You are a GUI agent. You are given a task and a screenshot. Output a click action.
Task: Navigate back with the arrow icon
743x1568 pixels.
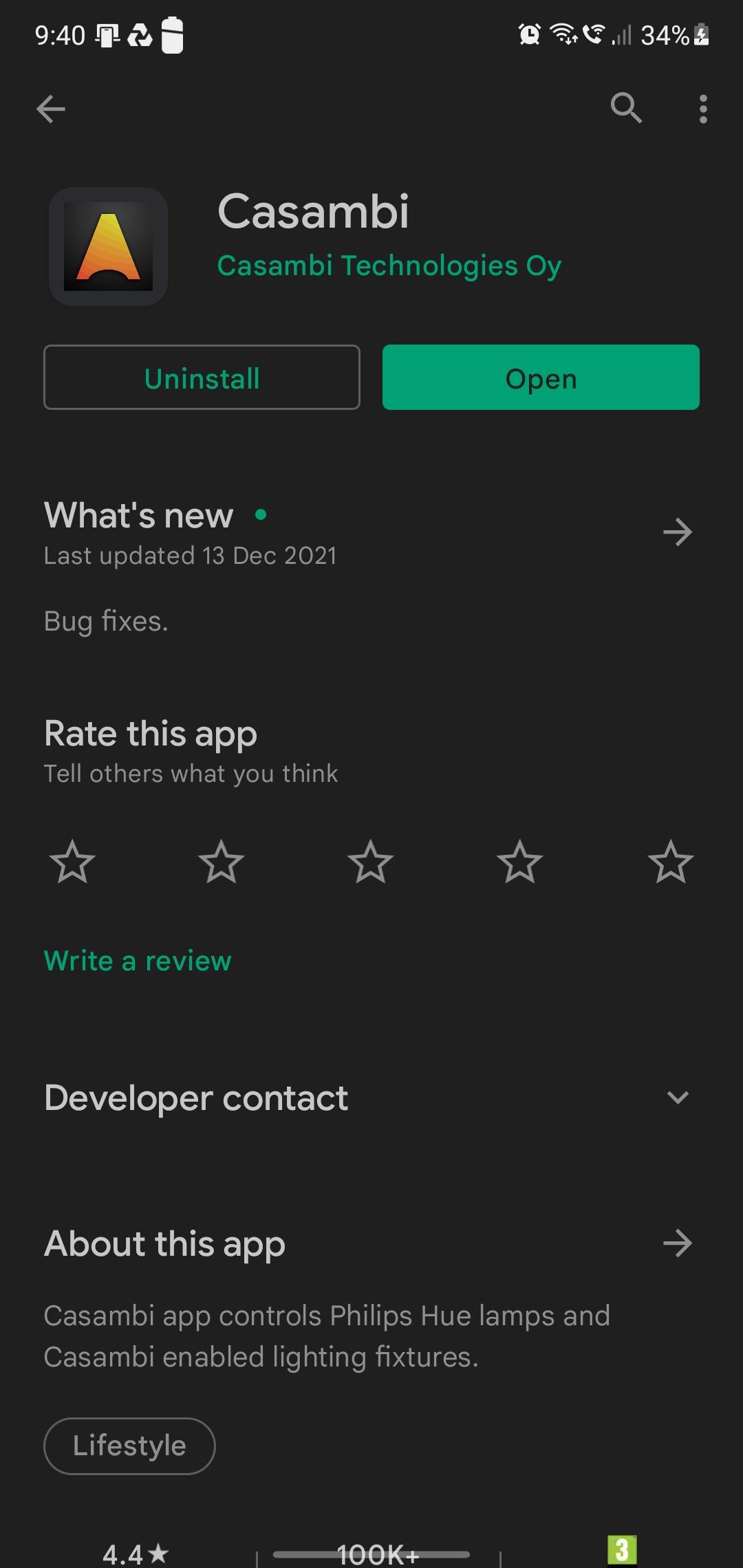pyautogui.click(x=50, y=108)
